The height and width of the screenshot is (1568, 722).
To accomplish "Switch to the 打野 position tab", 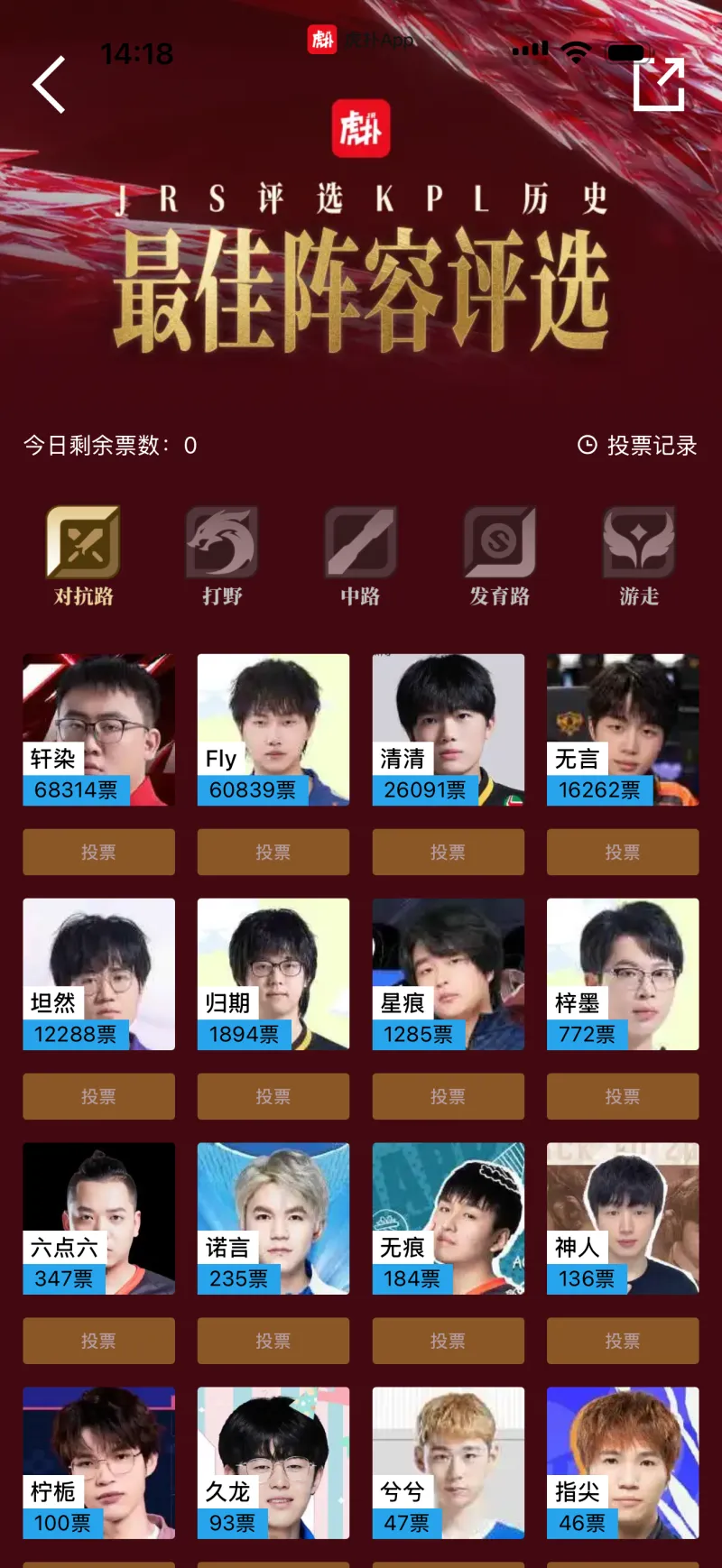I will click(x=222, y=556).
